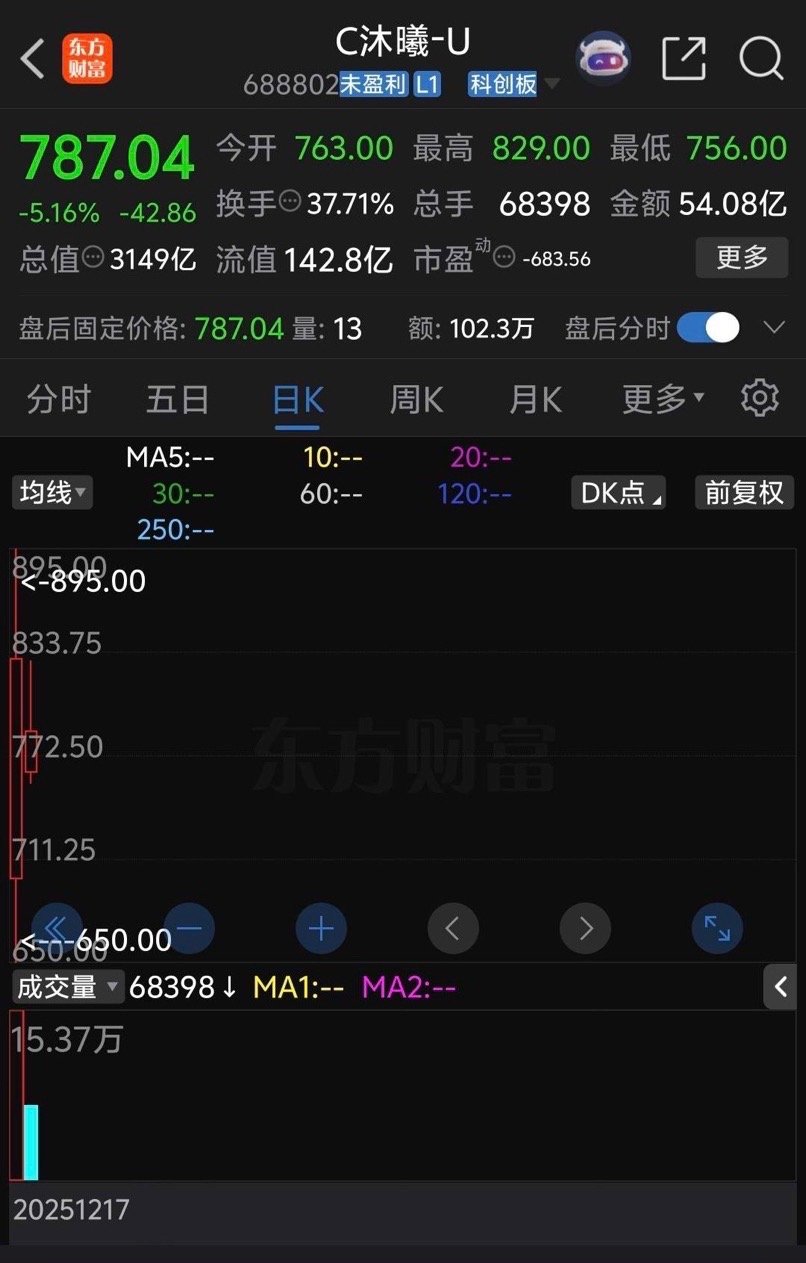Viewport: 806px width, 1263px height.
Task: Open chart settings with the gear icon
Action: (x=759, y=397)
